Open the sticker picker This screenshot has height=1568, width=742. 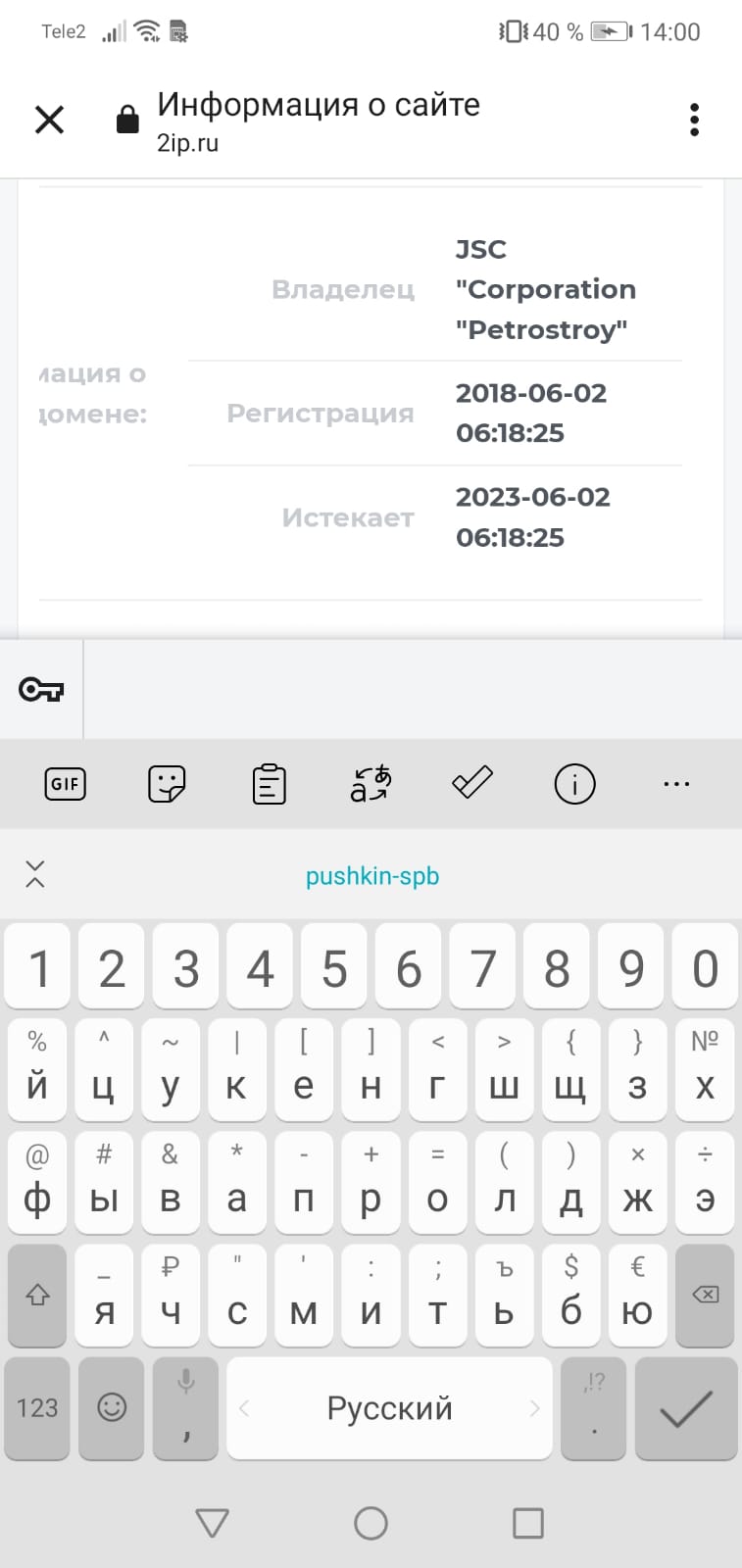tap(167, 784)
